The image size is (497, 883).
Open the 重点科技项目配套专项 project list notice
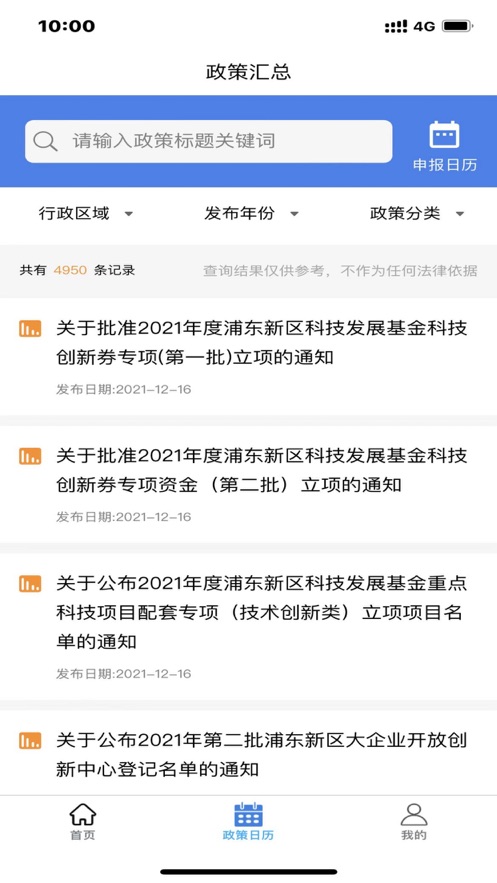click(248, 627)
